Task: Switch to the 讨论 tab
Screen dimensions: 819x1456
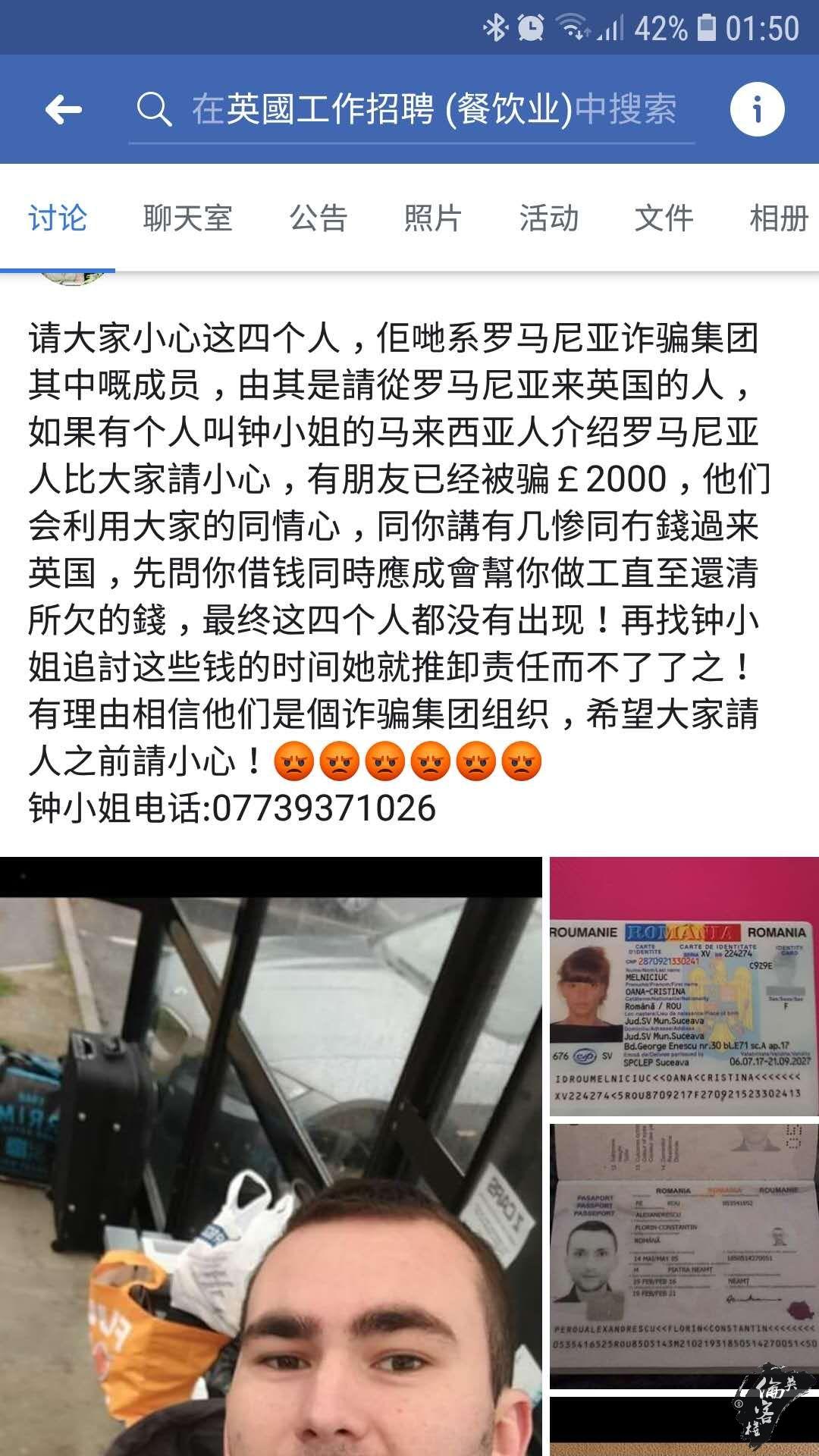Action: (x=58, y=218)
